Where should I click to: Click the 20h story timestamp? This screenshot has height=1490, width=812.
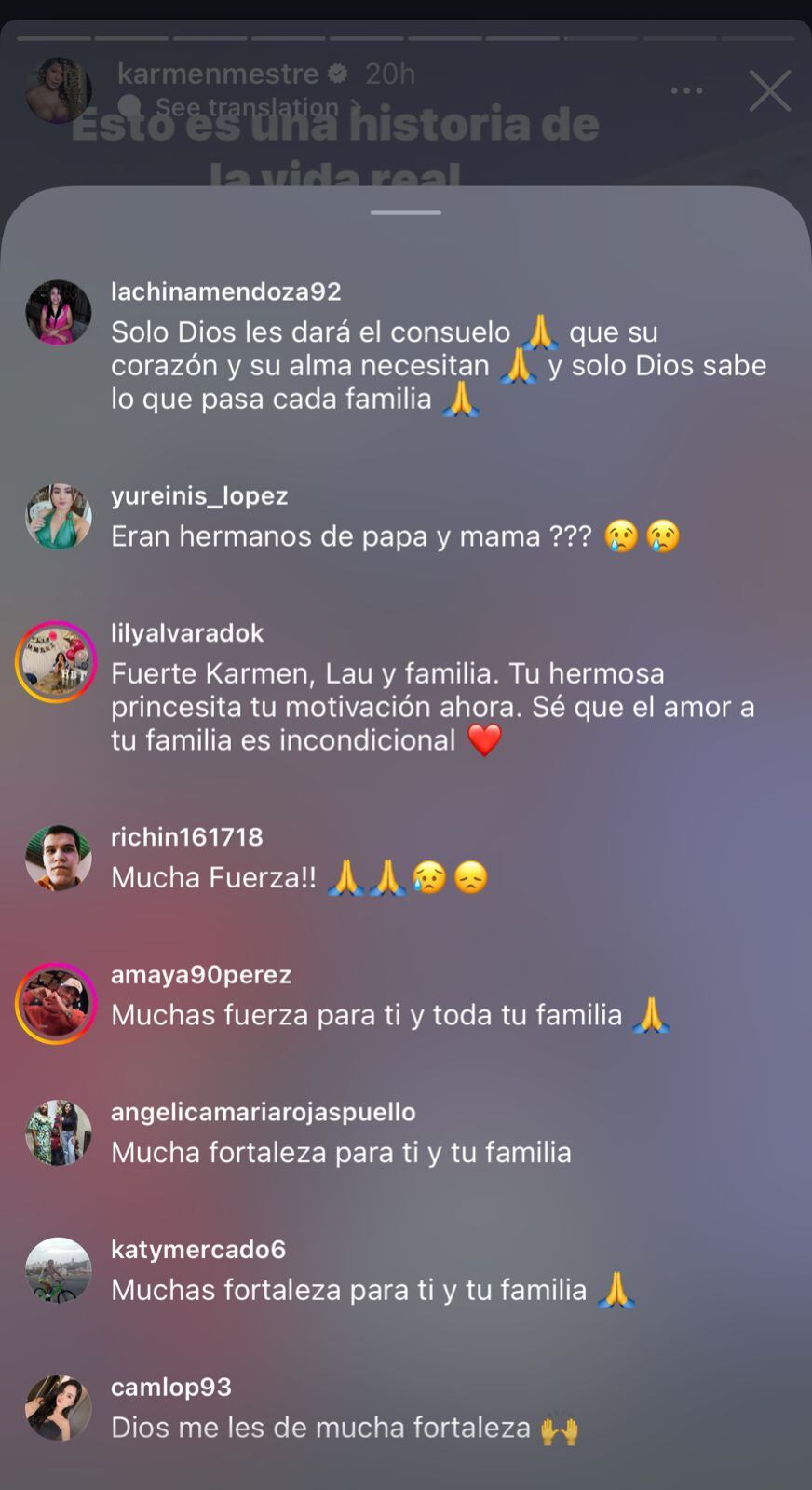coord(391,74)
